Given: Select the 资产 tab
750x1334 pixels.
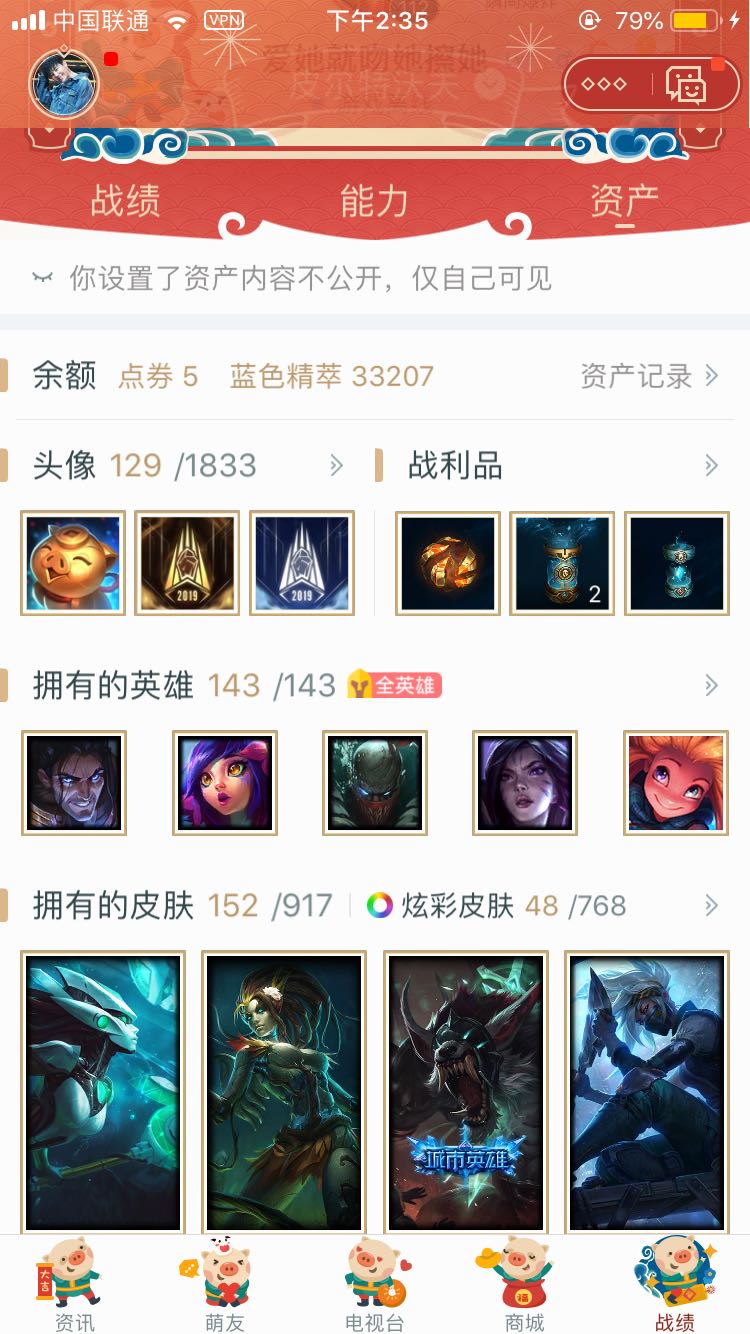Looking at the screenshot, I should point(624,201).
